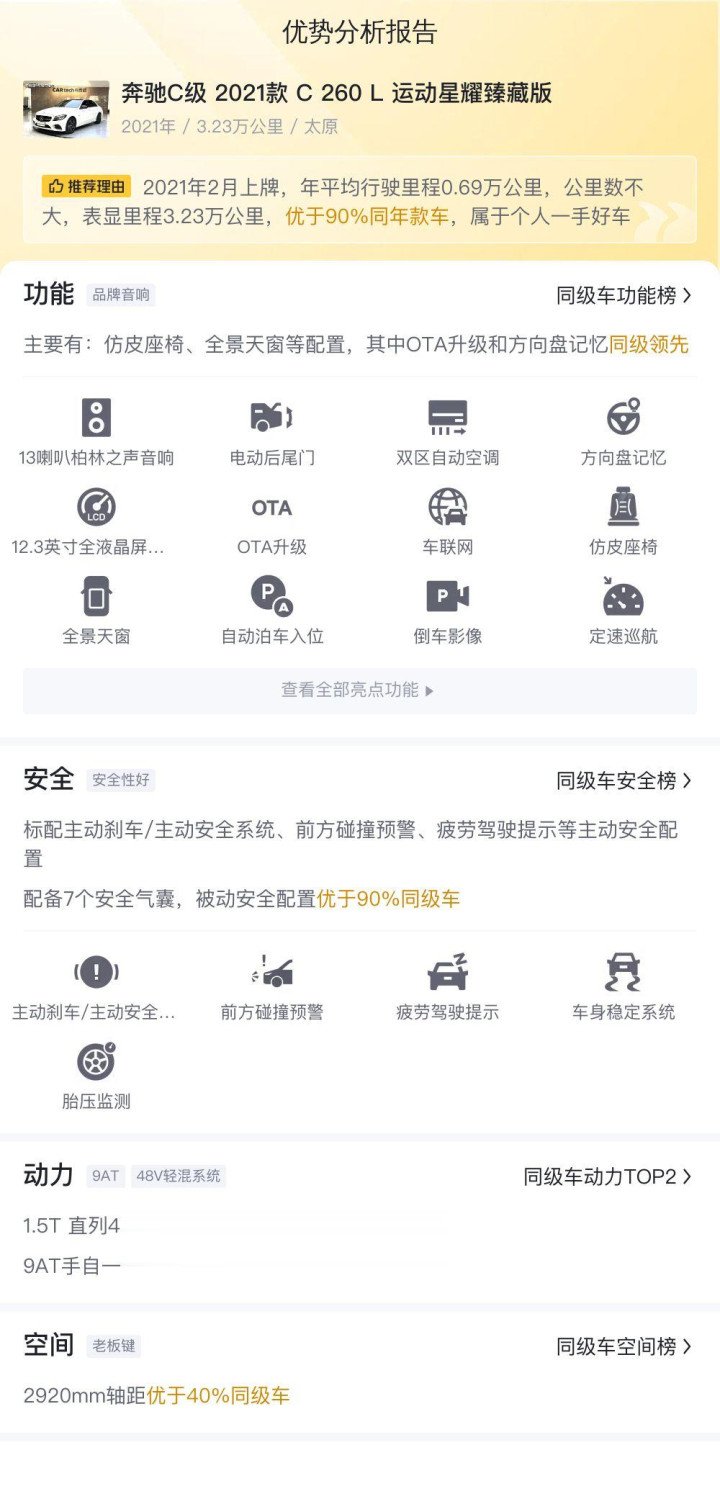Open 同级车功能榜 ranking
The image size is (720, 1499).
click(624, 295)
